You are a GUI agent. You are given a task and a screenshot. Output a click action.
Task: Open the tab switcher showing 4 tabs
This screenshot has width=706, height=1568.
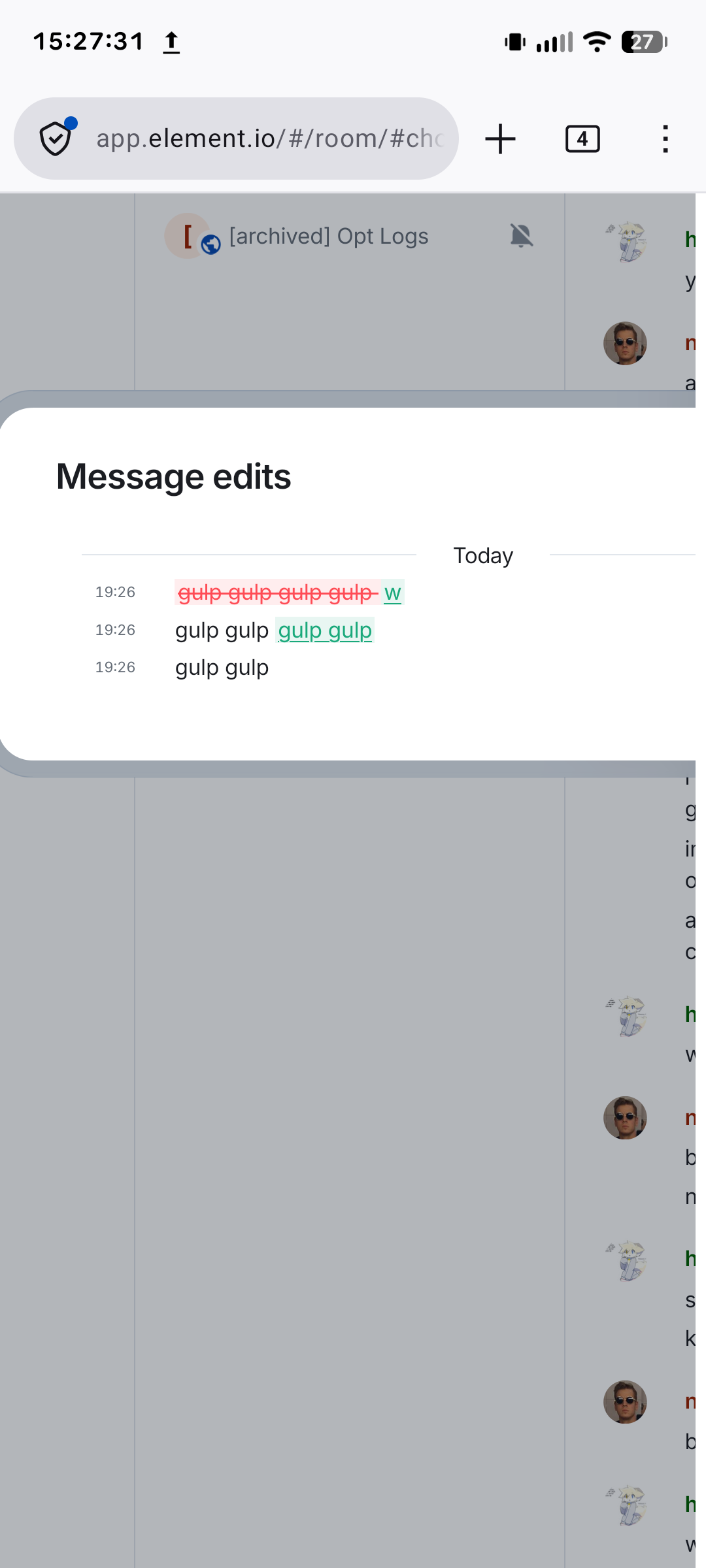click(582, 139)
